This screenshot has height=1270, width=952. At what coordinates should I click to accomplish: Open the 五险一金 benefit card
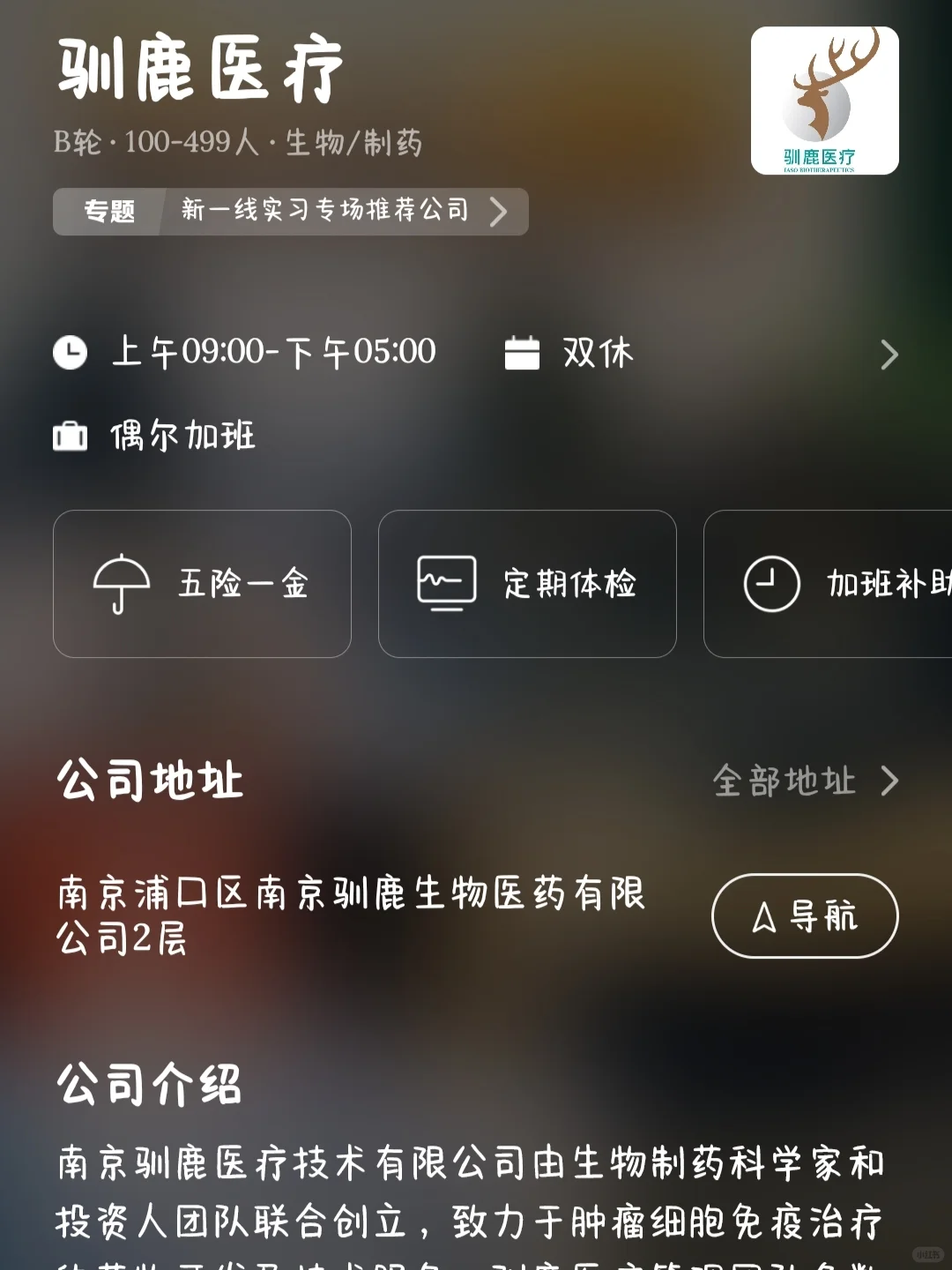[202, 584]
